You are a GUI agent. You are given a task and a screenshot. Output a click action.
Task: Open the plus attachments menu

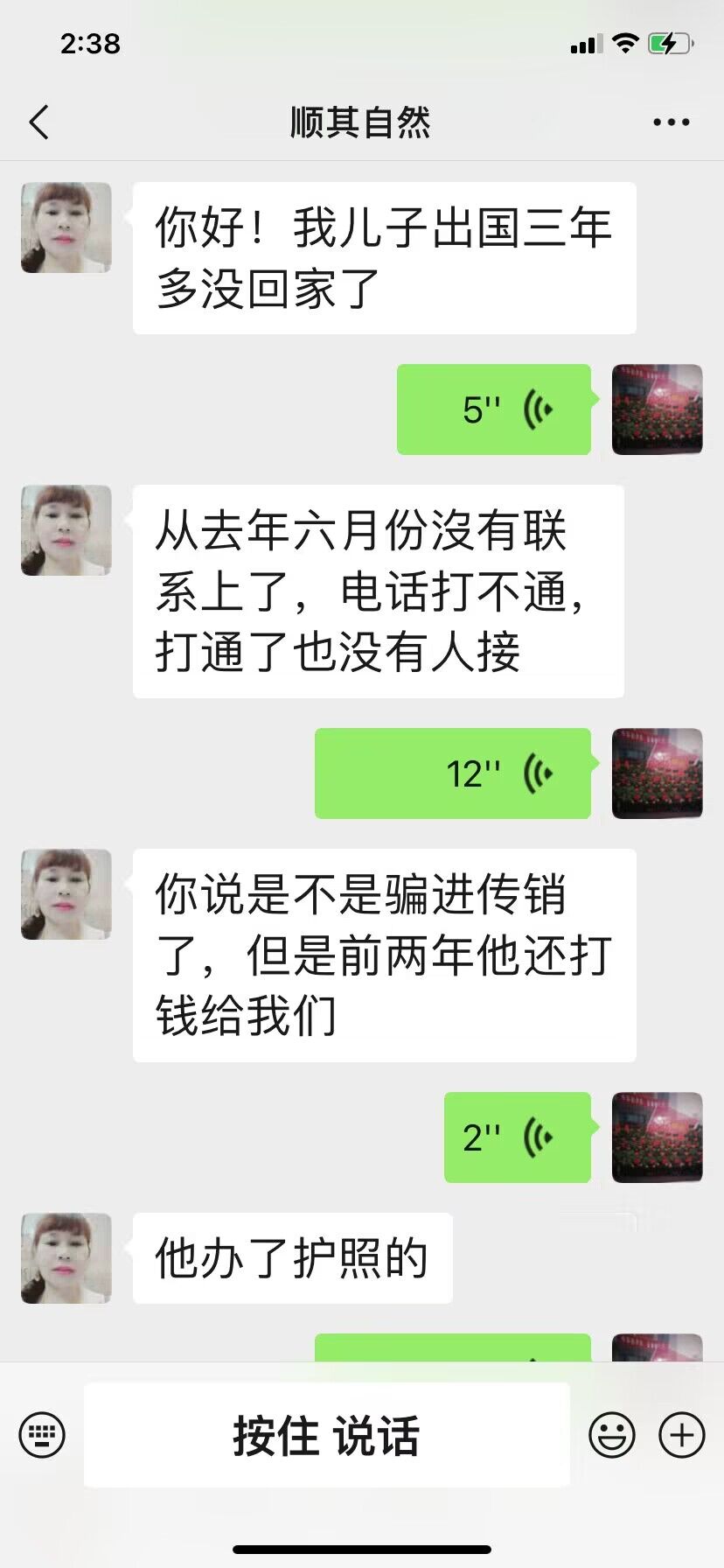coord(681,1435)
